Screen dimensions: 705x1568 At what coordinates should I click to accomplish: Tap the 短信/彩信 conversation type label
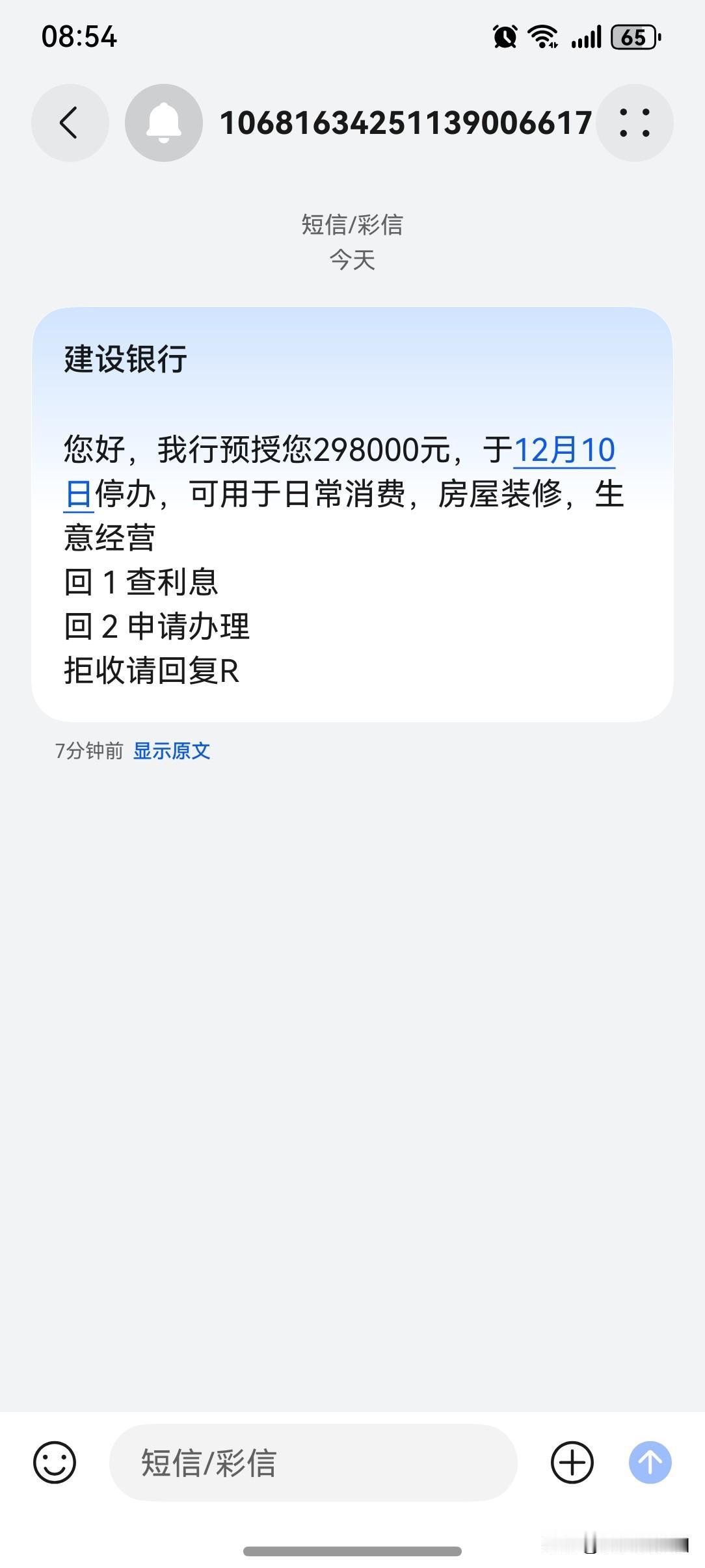coord(352,225)
